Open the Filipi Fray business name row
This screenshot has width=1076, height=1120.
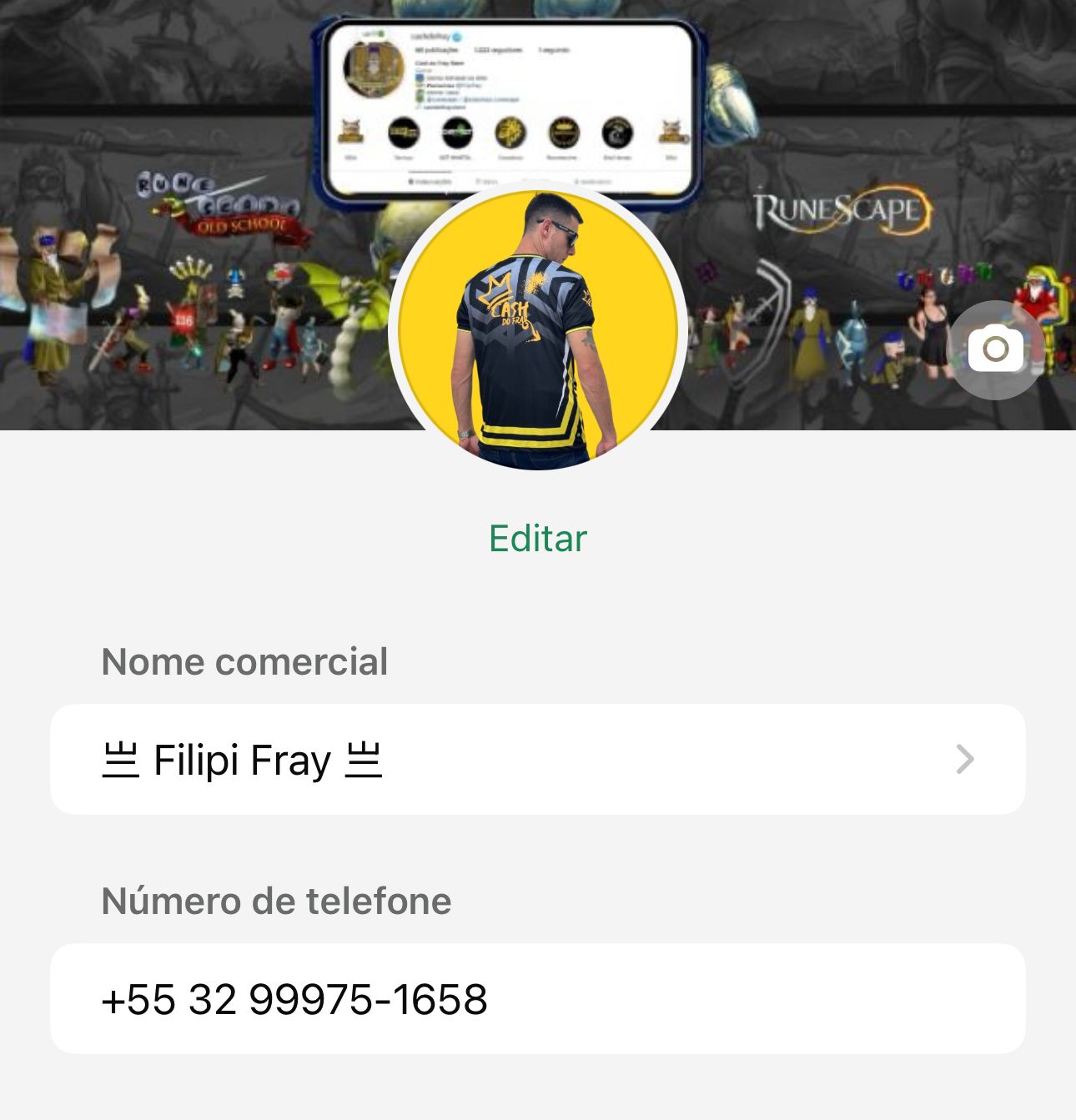pyautogui.click(x=537, y=760)
